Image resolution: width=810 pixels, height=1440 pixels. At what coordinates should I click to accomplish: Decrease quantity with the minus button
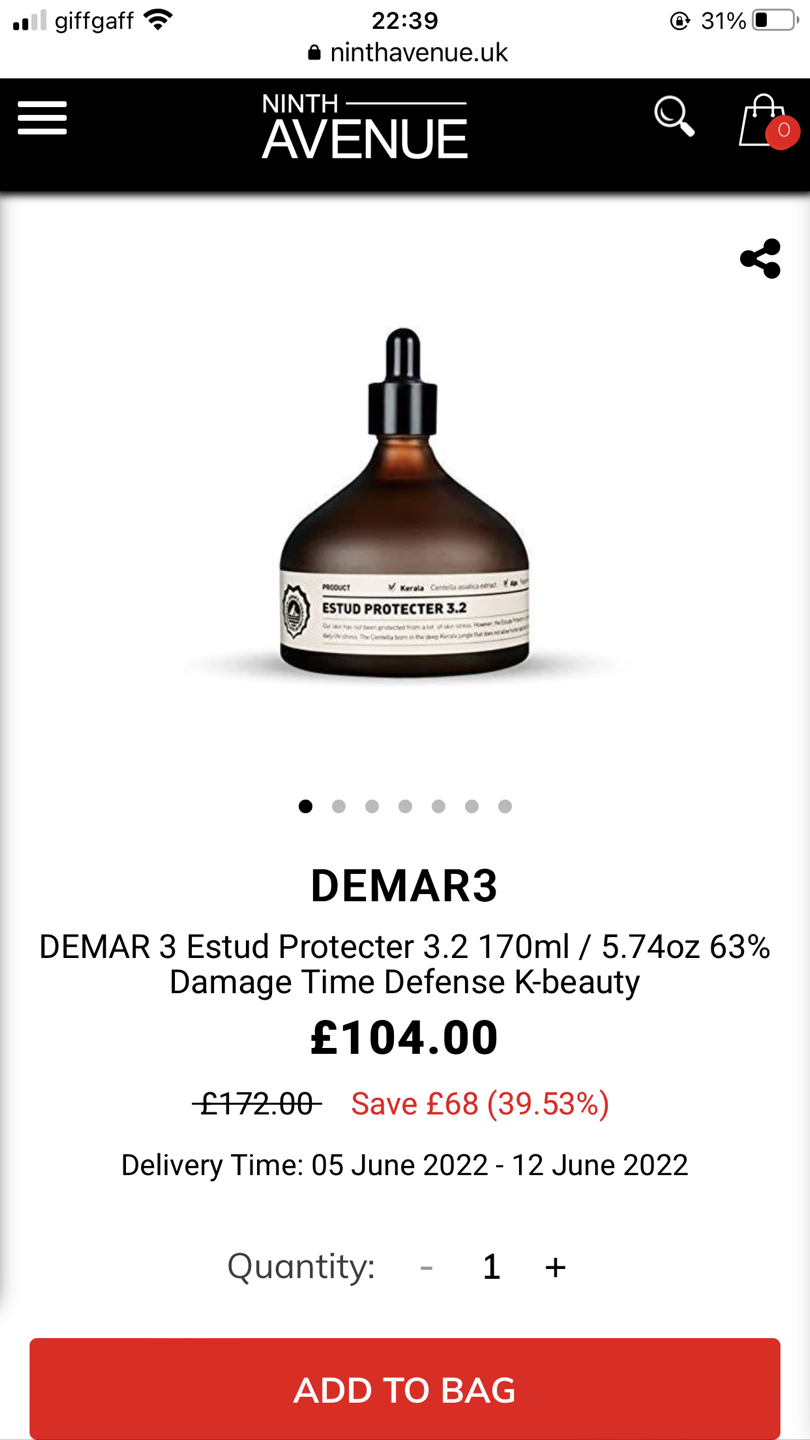click(427, 1267)
